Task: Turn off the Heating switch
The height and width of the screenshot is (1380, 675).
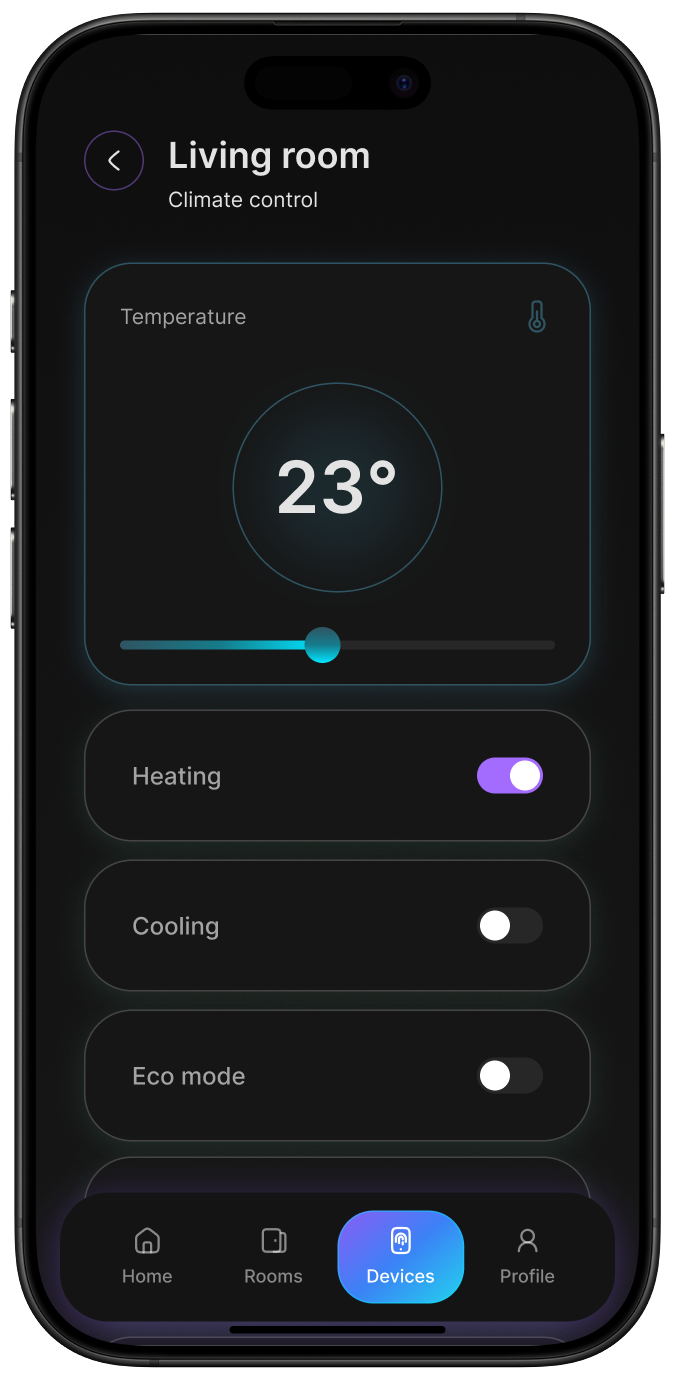Action: (x=510, y=775)
